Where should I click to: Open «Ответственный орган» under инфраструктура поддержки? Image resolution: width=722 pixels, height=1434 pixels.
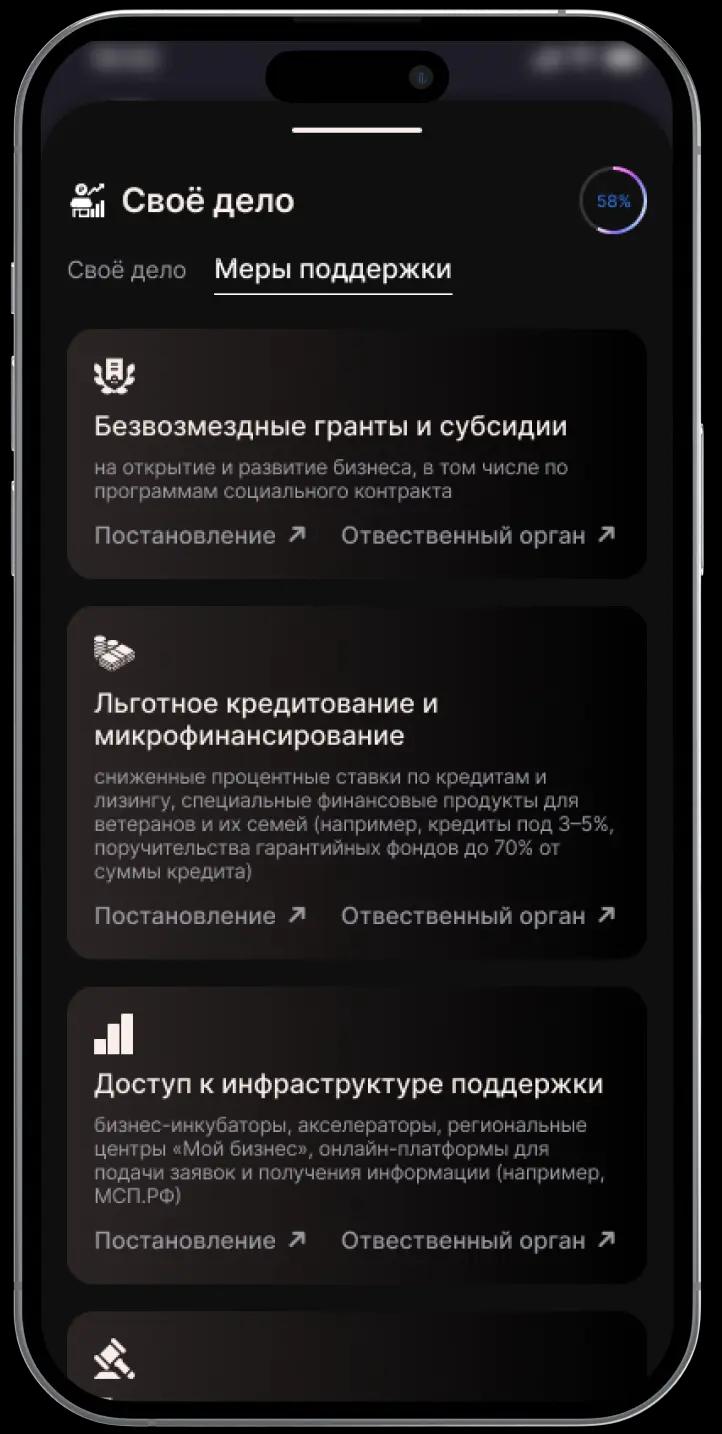point(477,1240)
